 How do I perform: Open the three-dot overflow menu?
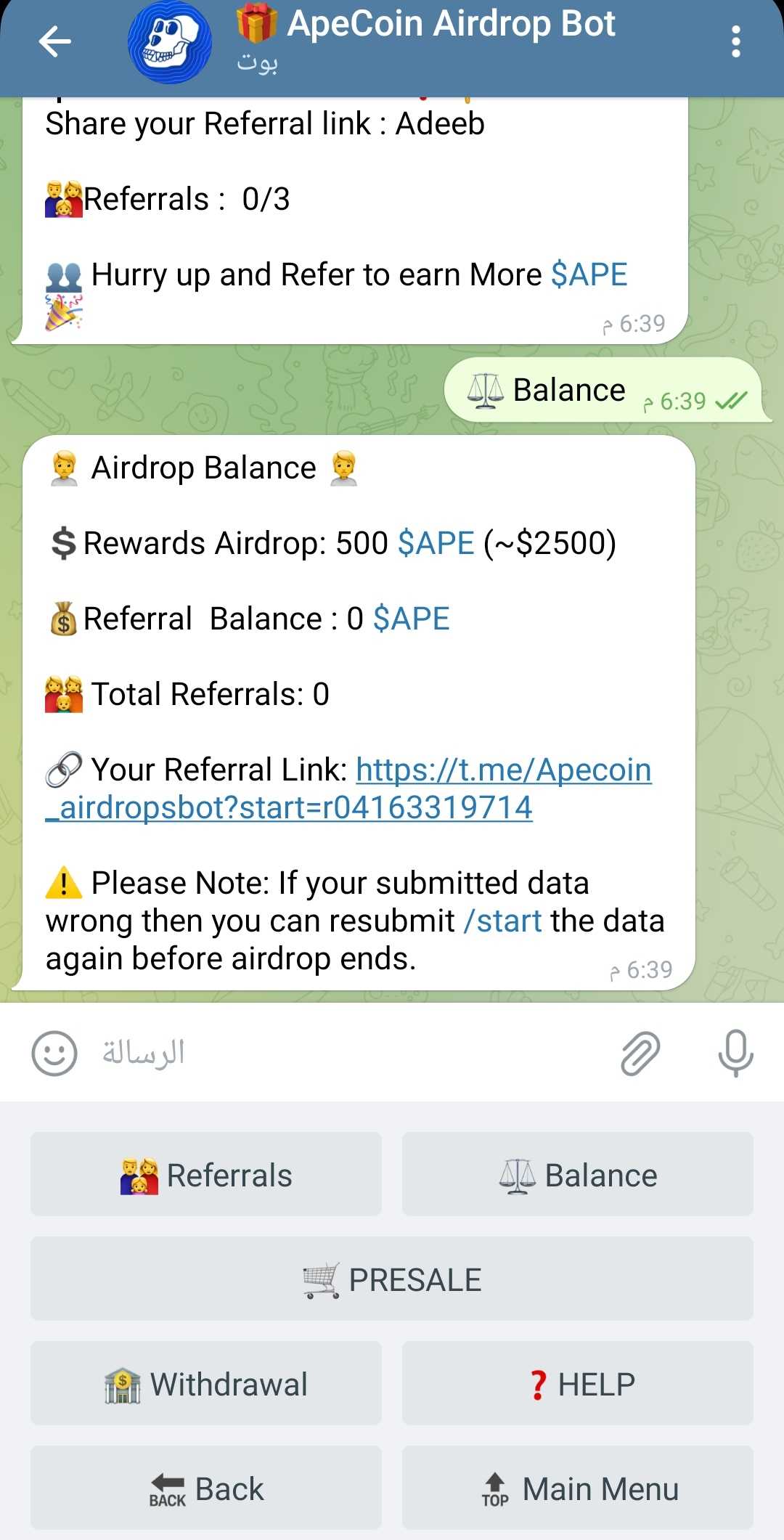[x=735, y=41]
